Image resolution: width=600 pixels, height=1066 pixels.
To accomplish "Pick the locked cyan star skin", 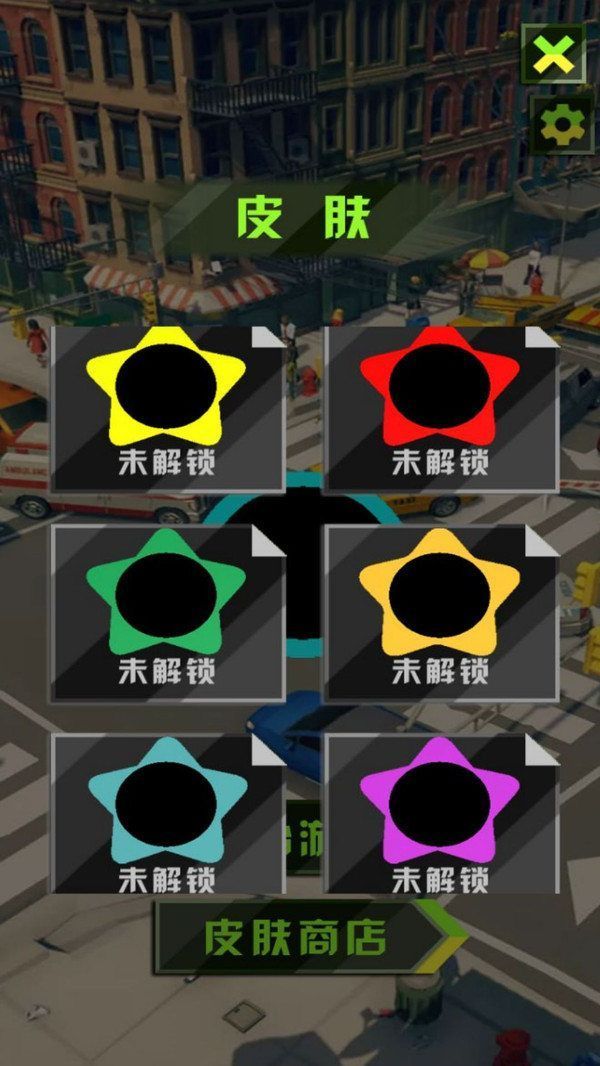I will point(167,814).
